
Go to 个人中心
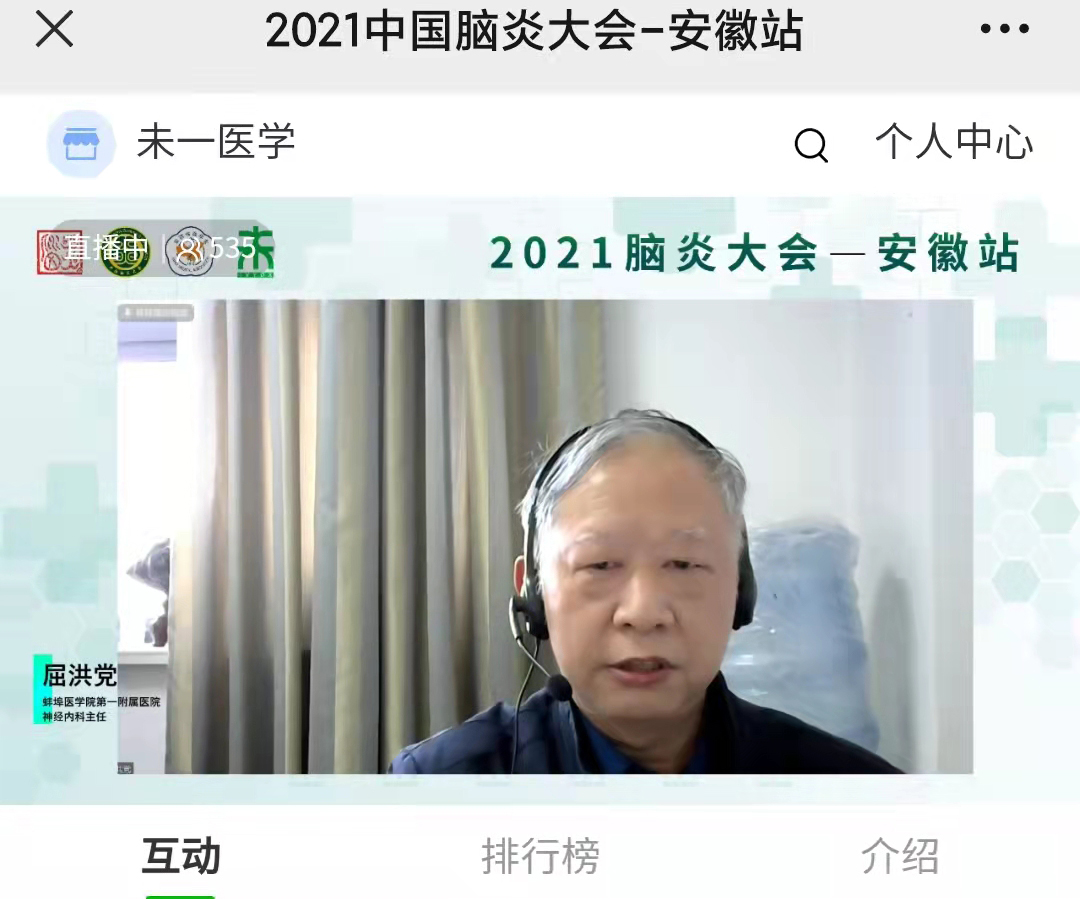point(953,143)
